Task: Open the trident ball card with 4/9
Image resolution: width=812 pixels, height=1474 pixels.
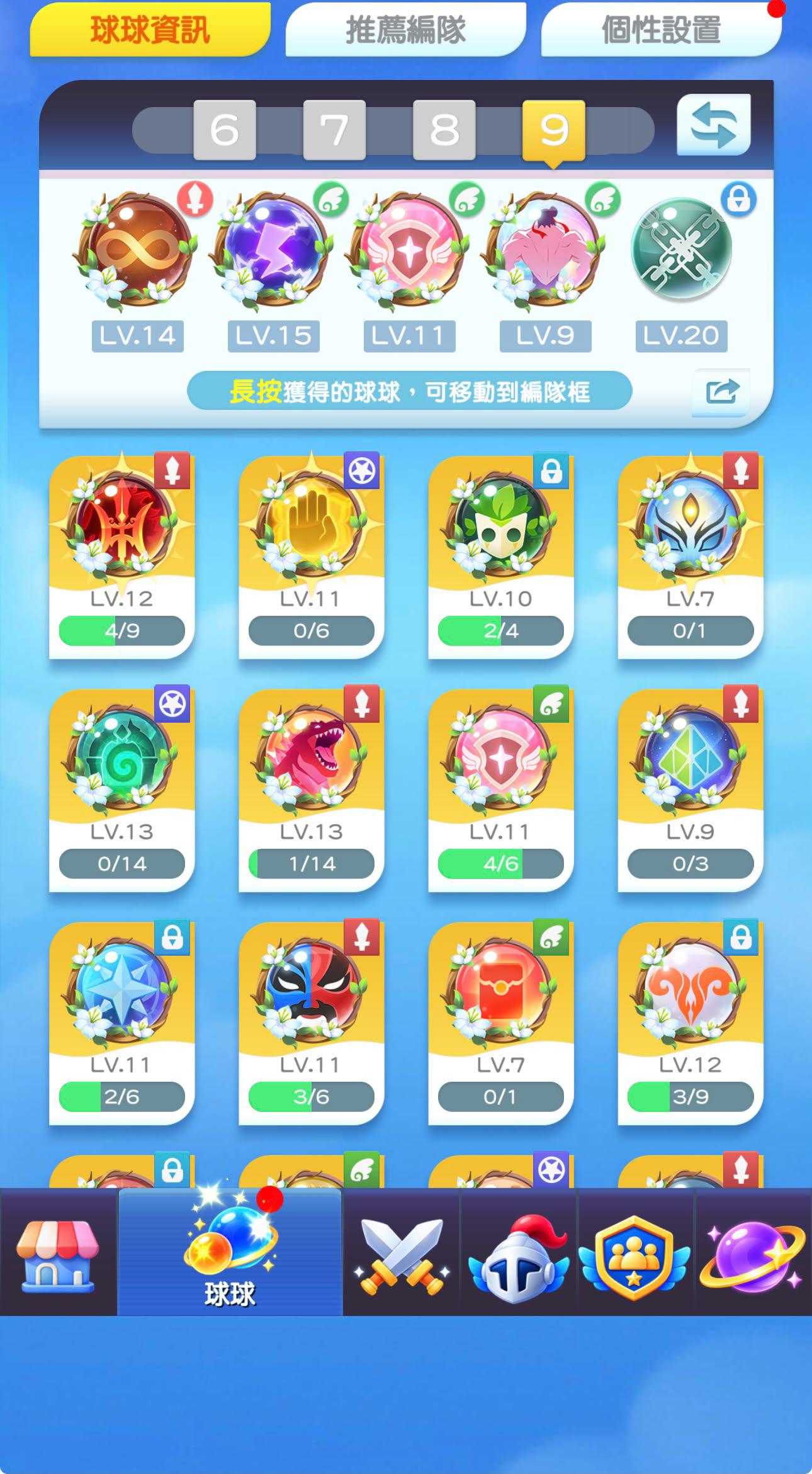Action: (122, 556)
